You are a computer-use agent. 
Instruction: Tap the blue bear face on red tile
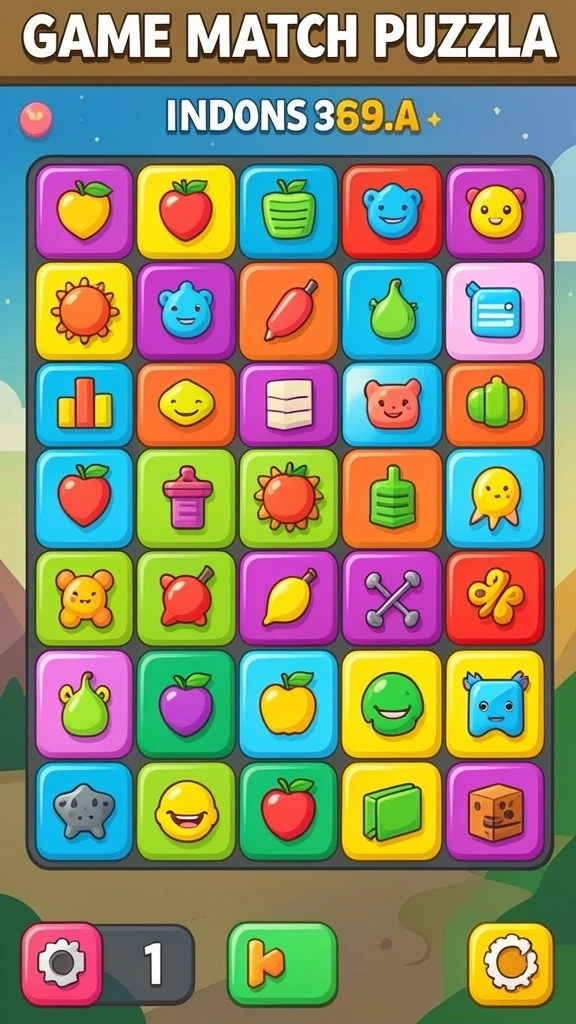point(391,211)
